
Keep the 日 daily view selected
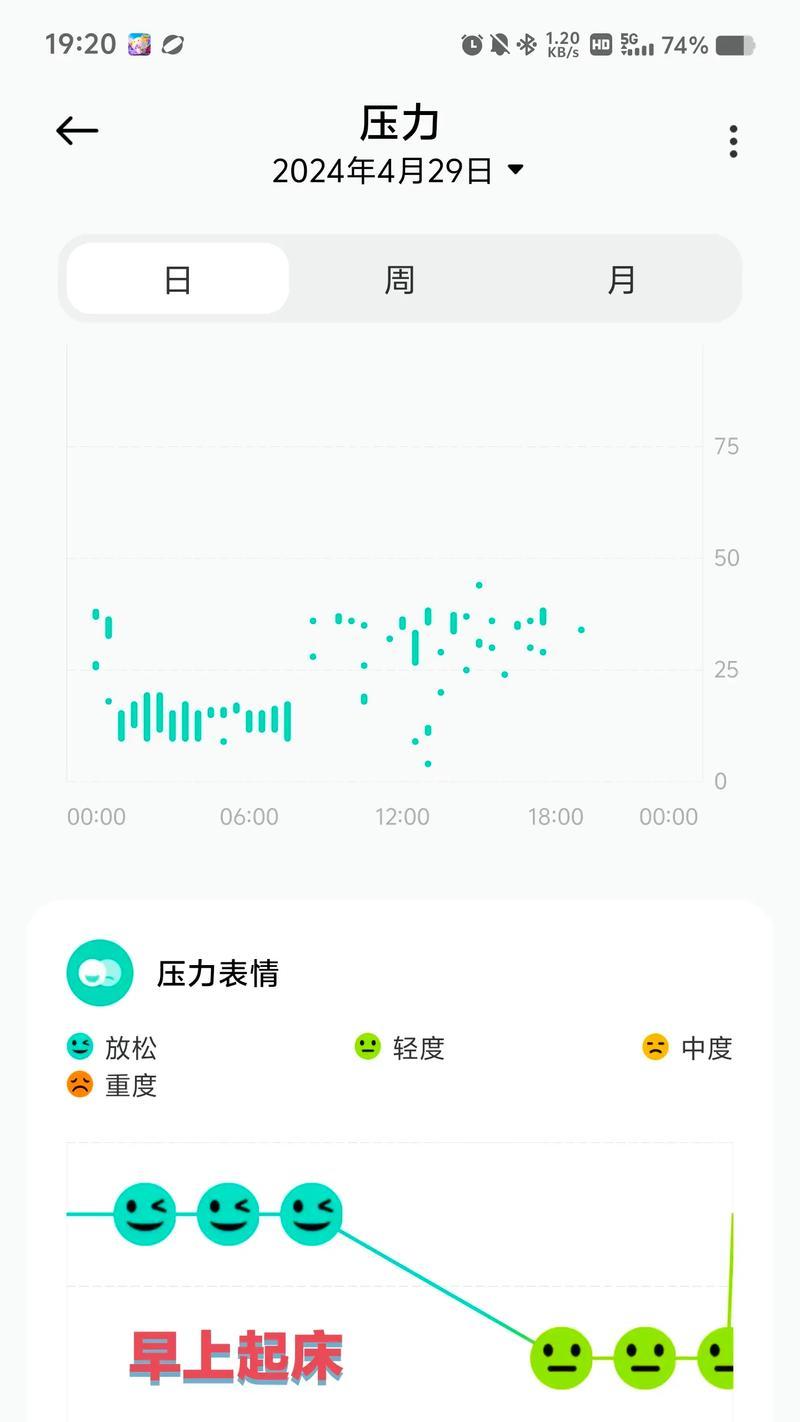click(x=176, y=280)
